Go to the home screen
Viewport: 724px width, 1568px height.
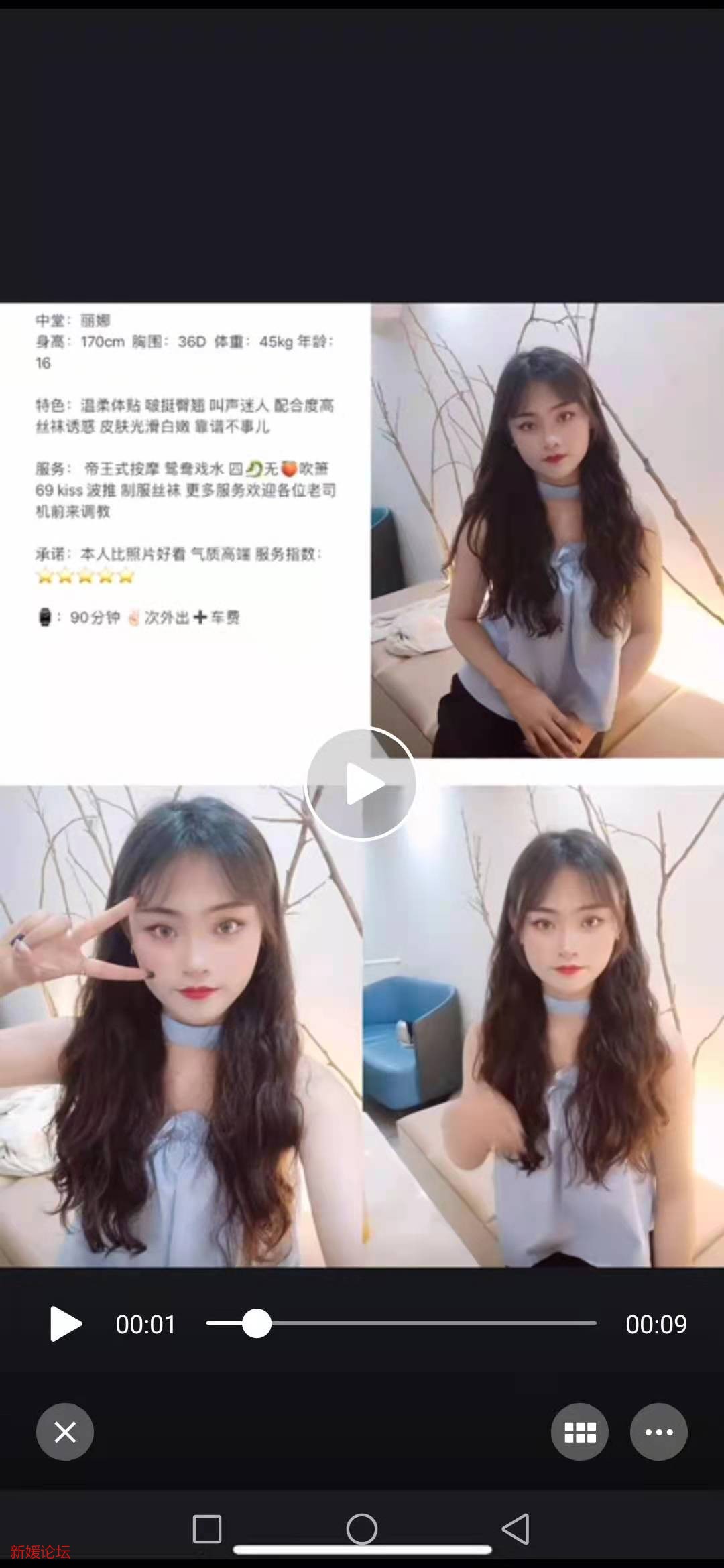coord(362,1528)
